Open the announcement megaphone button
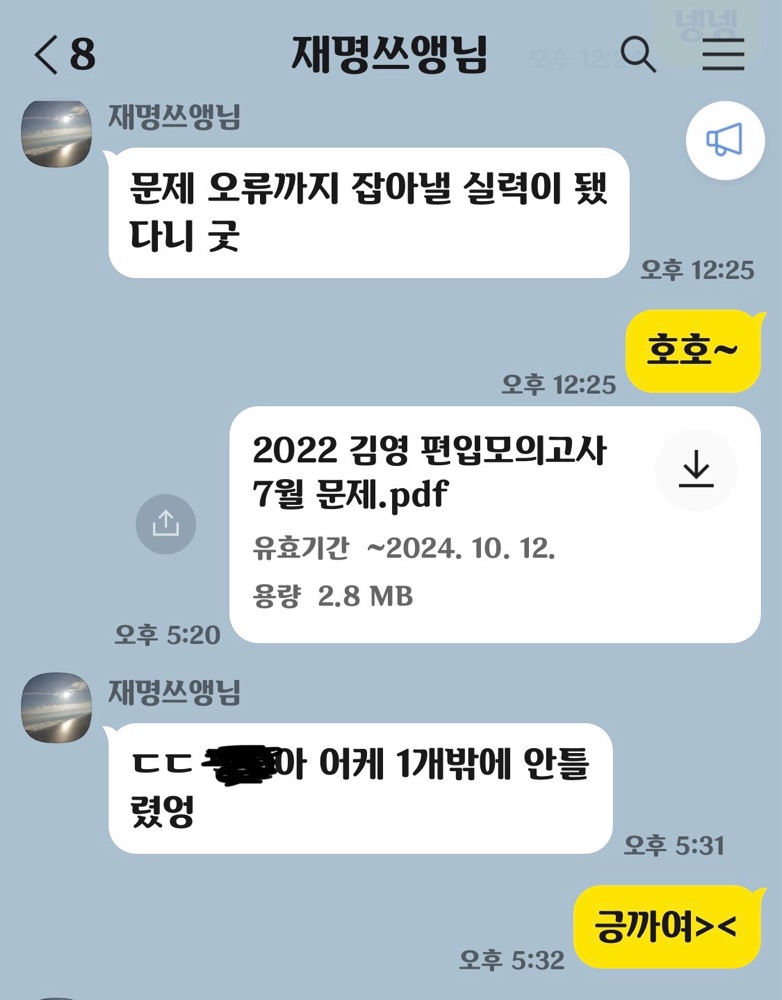 pyautogui.click(x=725, y=140)
